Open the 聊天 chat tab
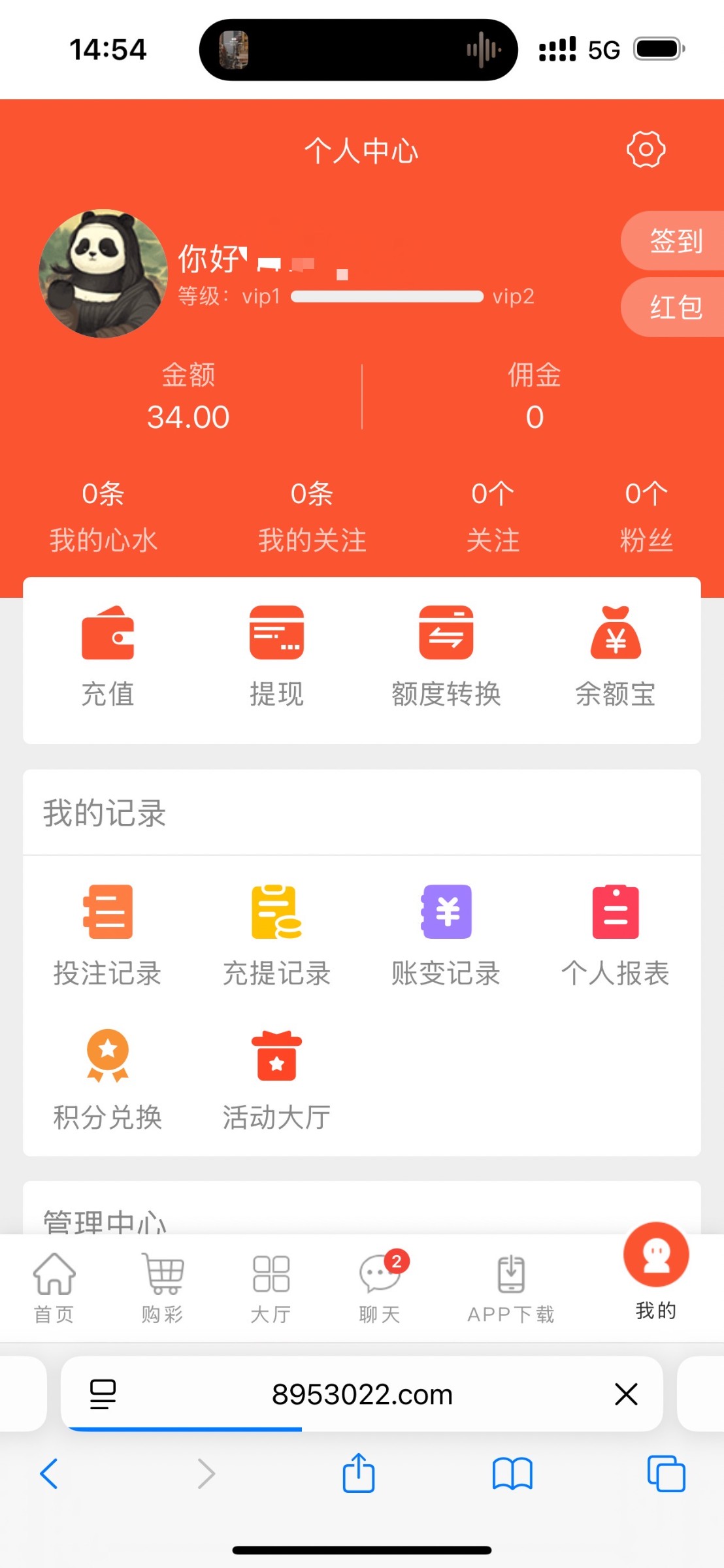This screenshot has height=1568, width=724. tap(380, 1288)
